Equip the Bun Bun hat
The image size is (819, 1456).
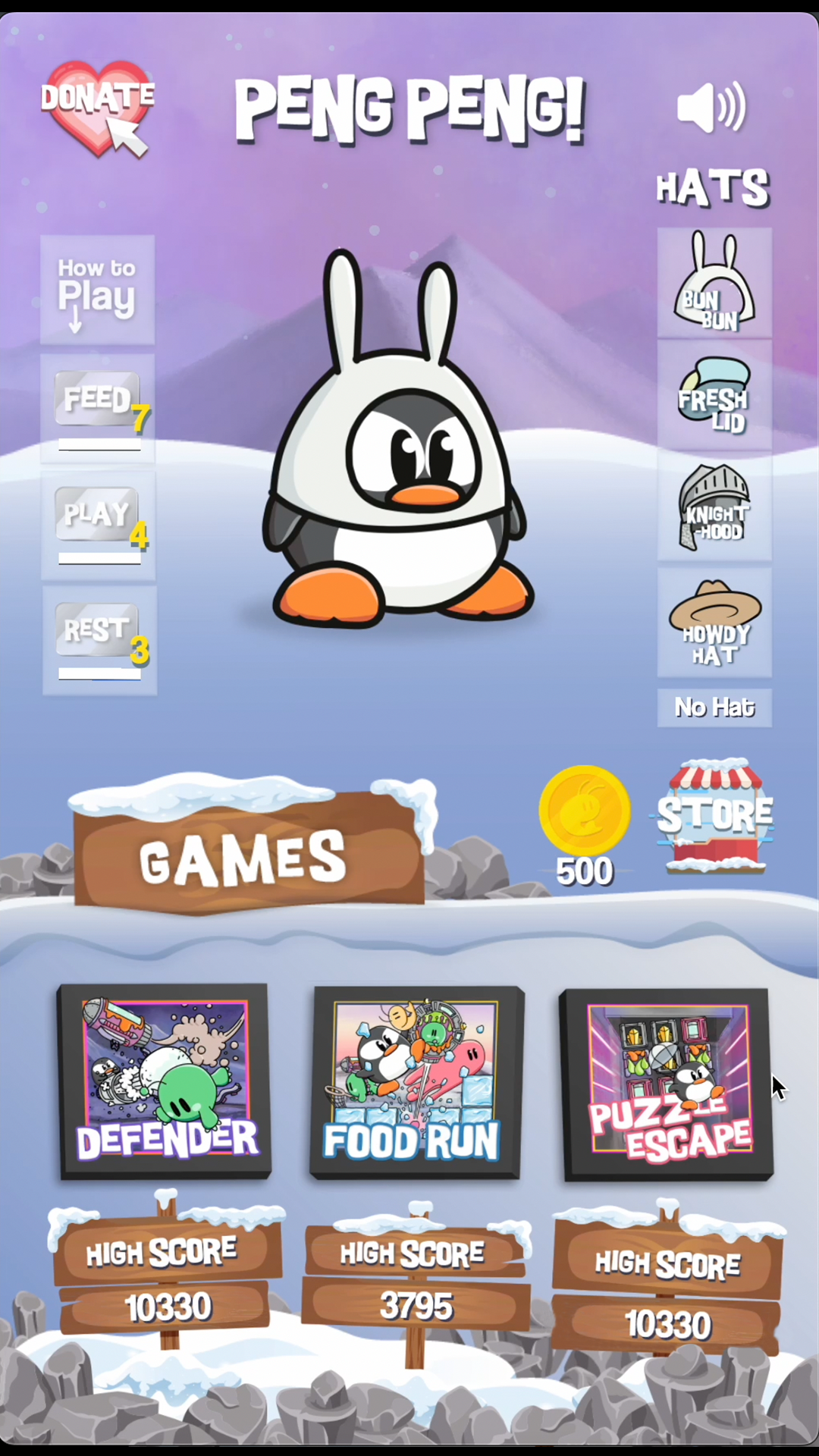click(714, 284)
